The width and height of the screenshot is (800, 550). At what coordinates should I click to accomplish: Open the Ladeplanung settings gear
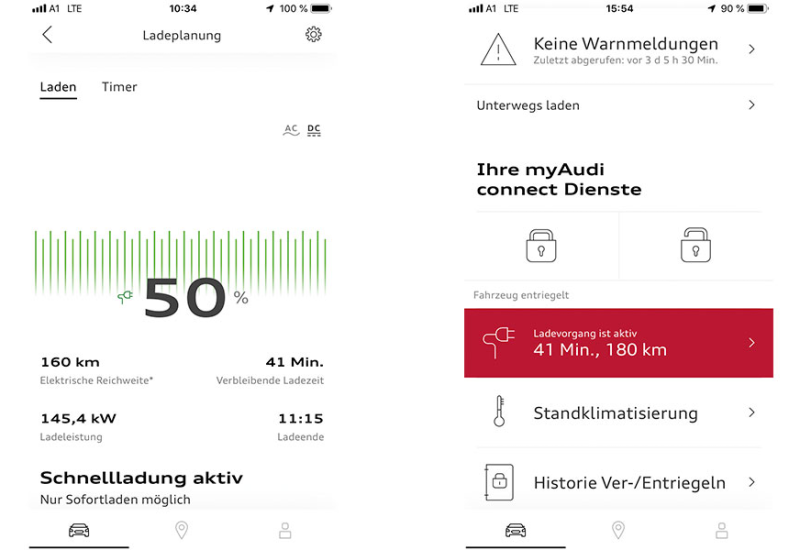(x=313, y=35)
